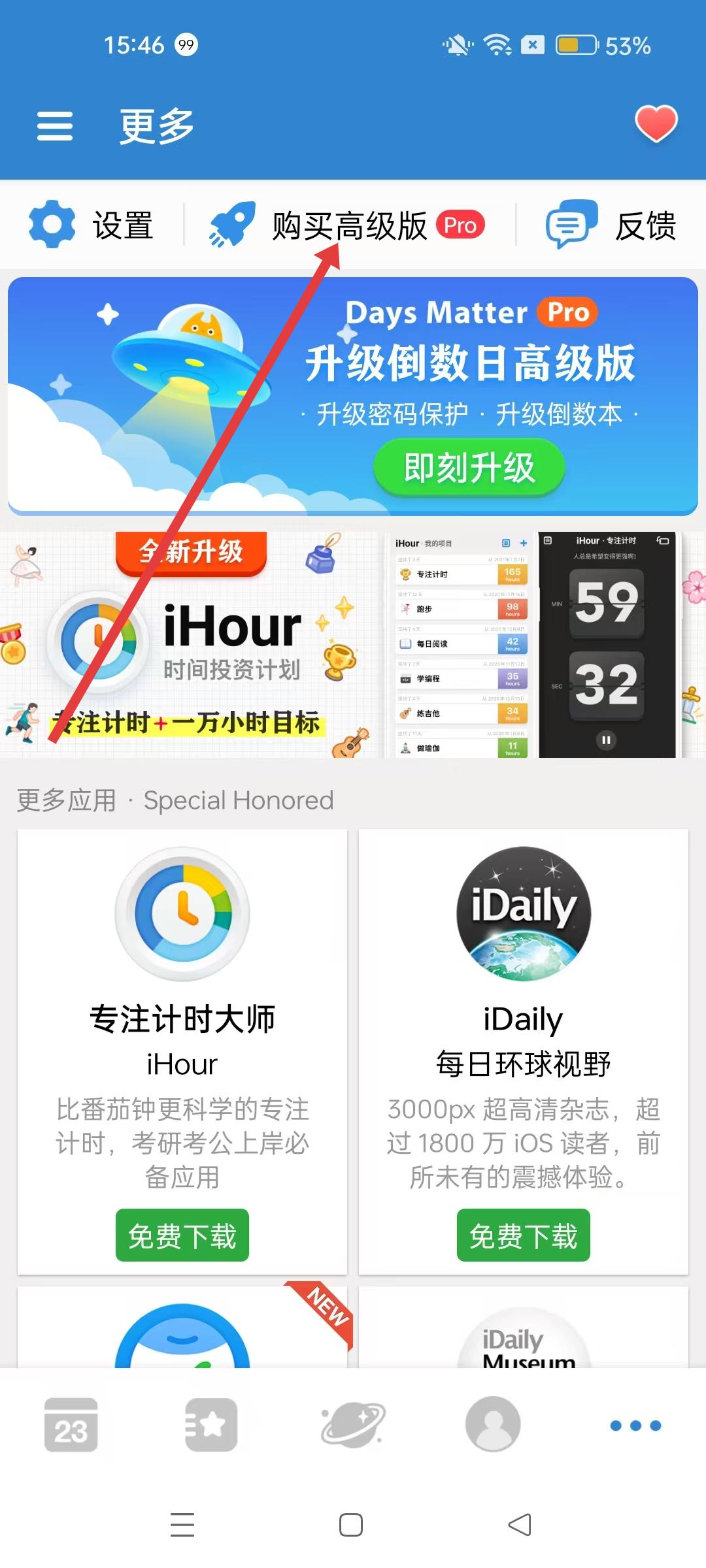The height and width of the screenshot is (1568, 706).
Task: Switch to the planet discover tab
Action: (x=353, y=1425)
